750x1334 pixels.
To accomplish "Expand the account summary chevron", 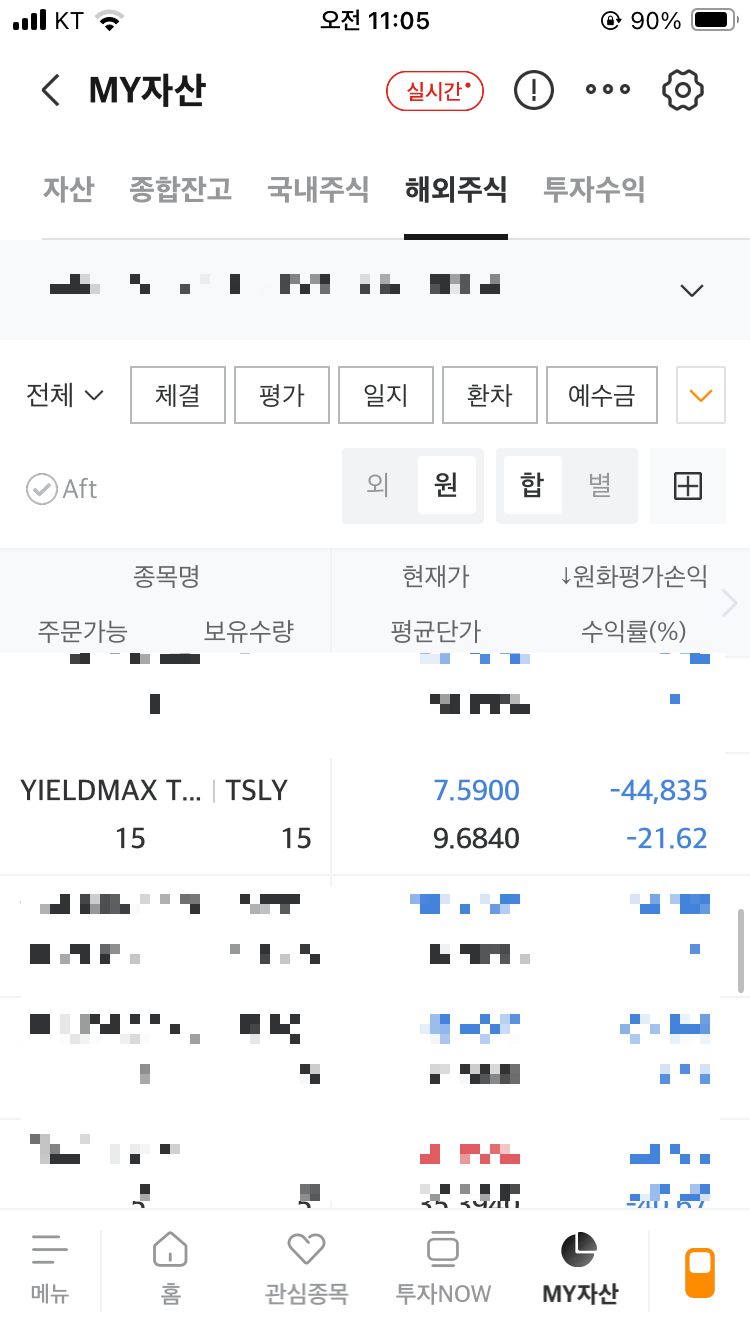I will click(x=691, y=290).
